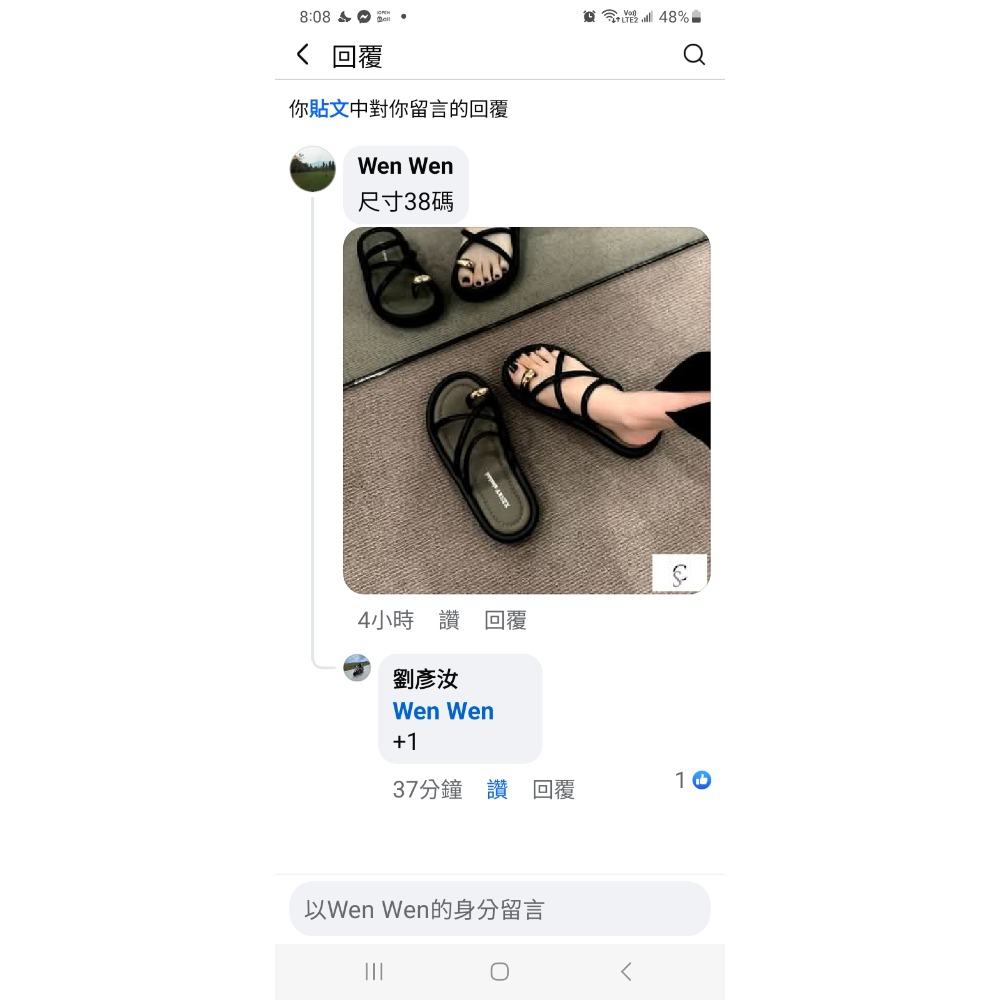Like Wen Wen's 尺寸38碼 comment
The height and width of the screenshot is (1000, 1000).
[449, 620]
